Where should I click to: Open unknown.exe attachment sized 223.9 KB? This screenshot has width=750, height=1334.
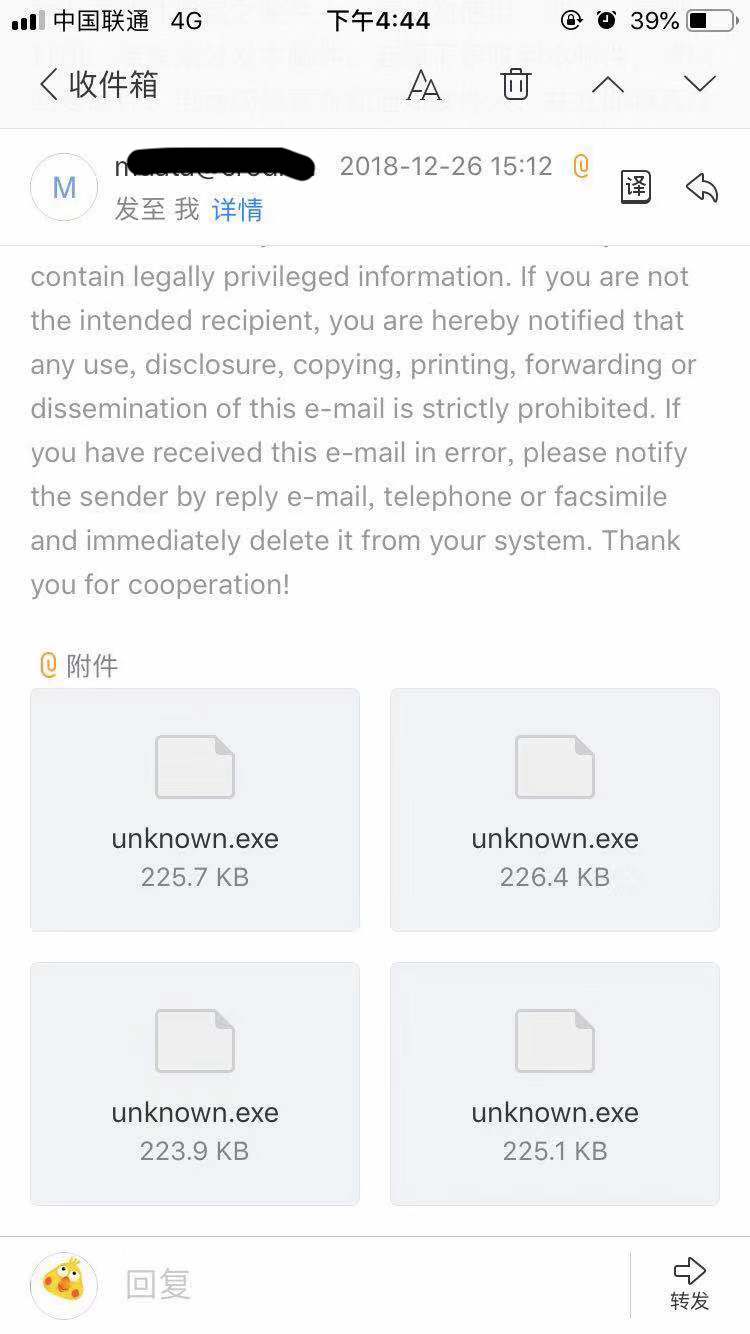pos(195,1083)
